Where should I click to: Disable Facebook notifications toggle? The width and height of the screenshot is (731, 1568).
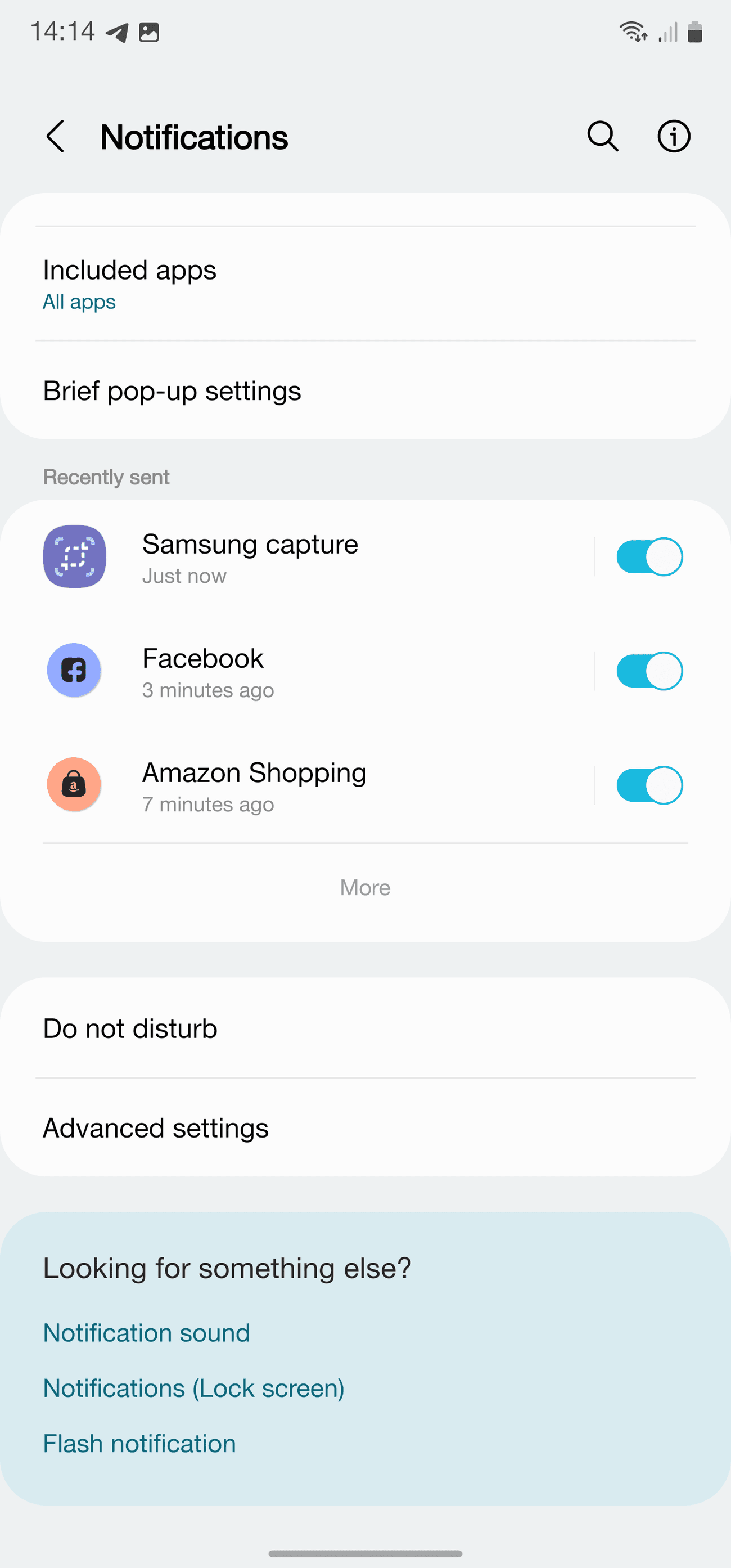[x=649, y=671]
